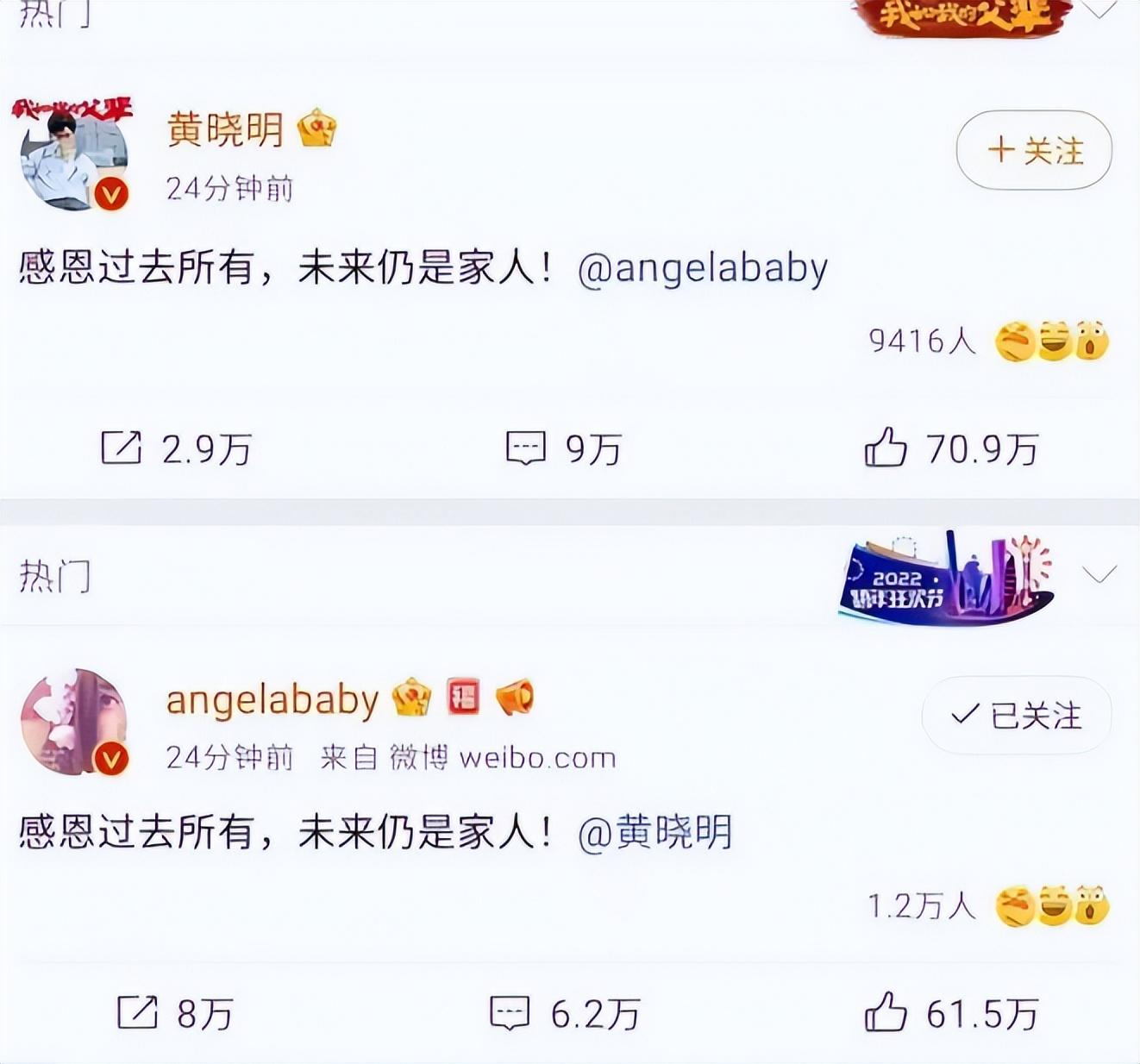Expand options chevron on angelababy's post
1140x1064 pixels.
[x=1099, y=574]
